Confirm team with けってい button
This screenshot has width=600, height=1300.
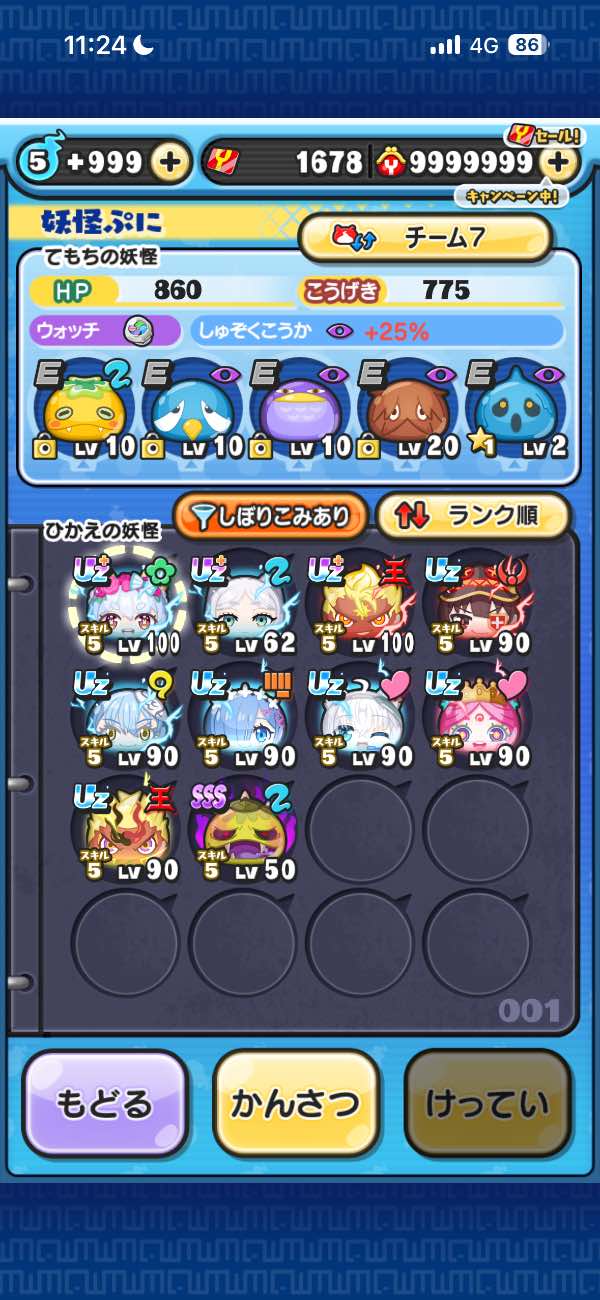[488, 1104]
